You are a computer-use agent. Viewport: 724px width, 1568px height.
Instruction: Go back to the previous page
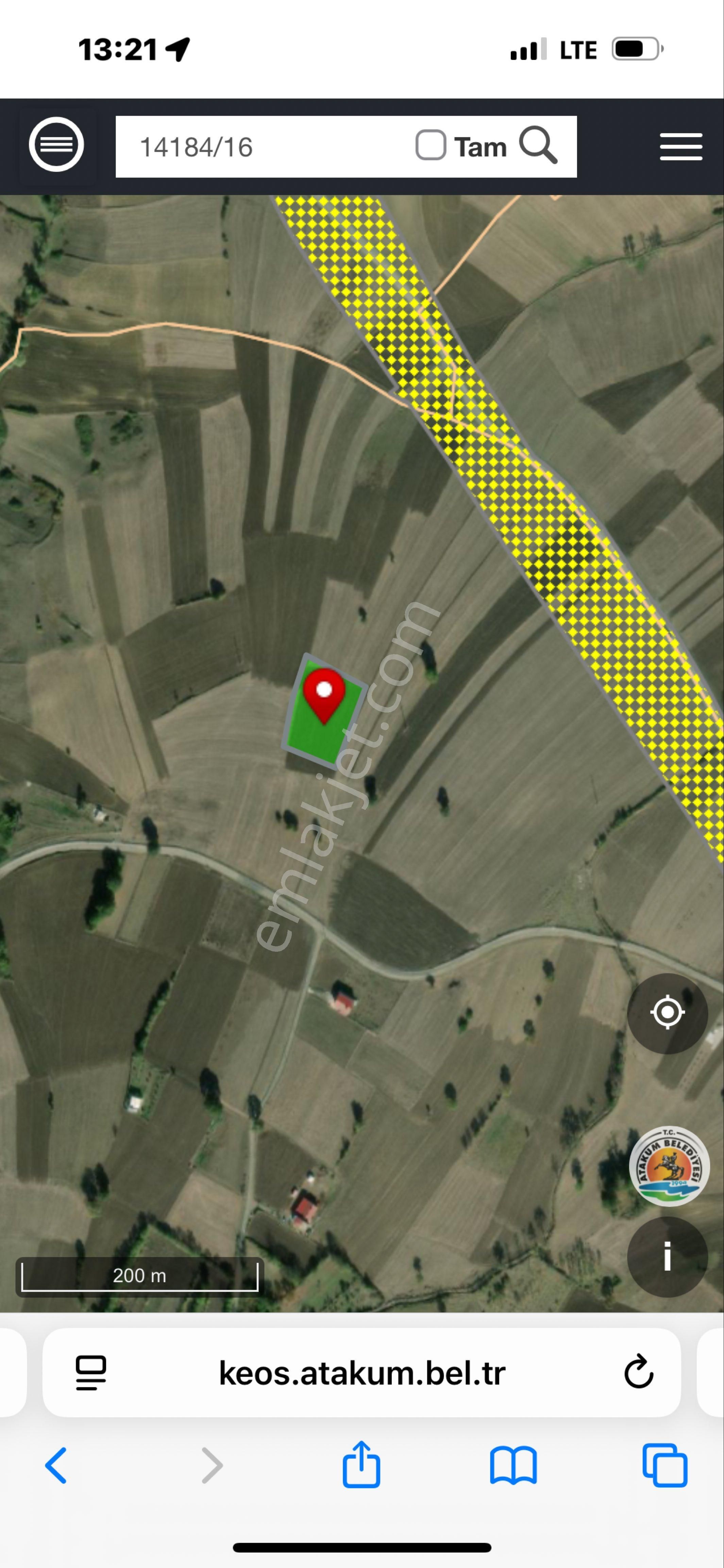pyautogui.click(x=56, y=1466)
